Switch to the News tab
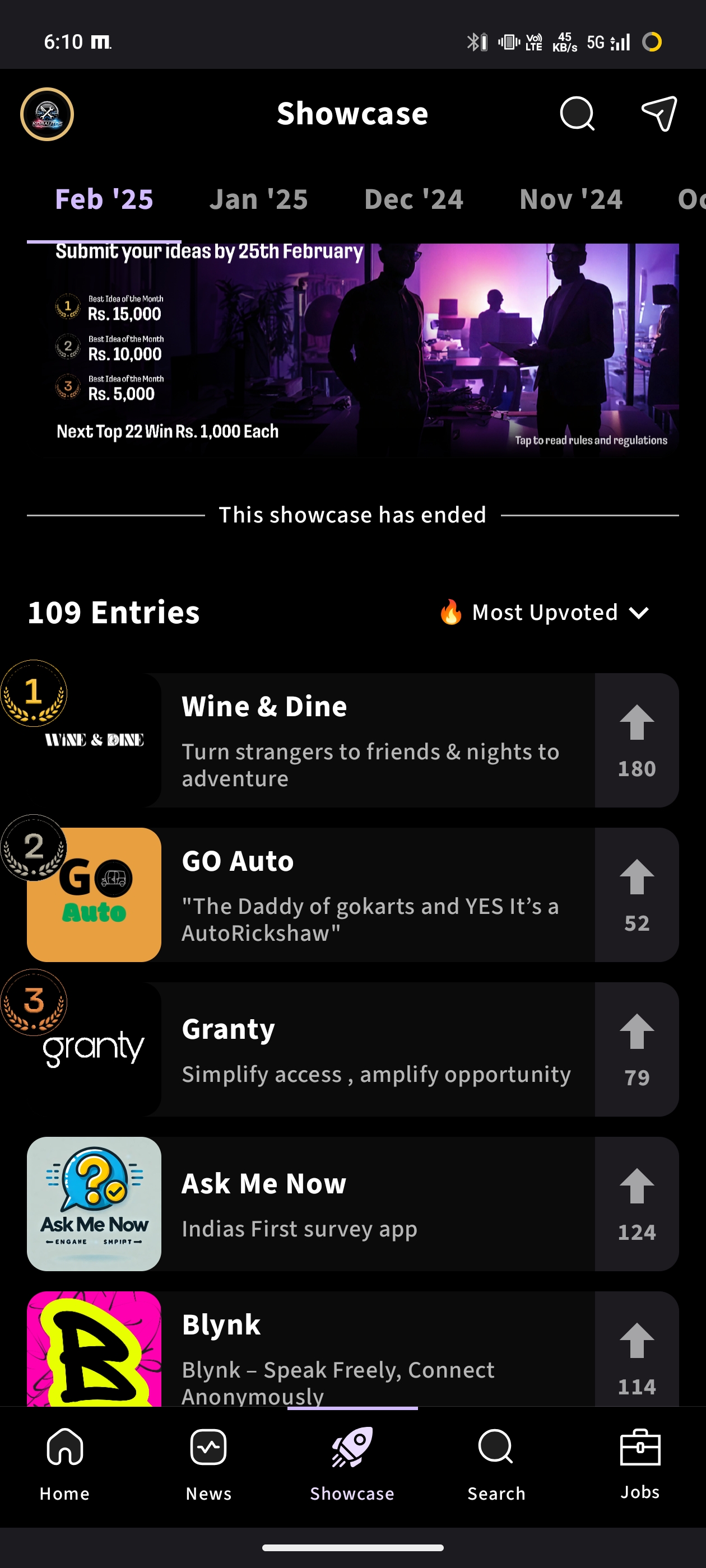Screen dimensions: 706x1568 pyautogui.click(x=208, y=1463)
